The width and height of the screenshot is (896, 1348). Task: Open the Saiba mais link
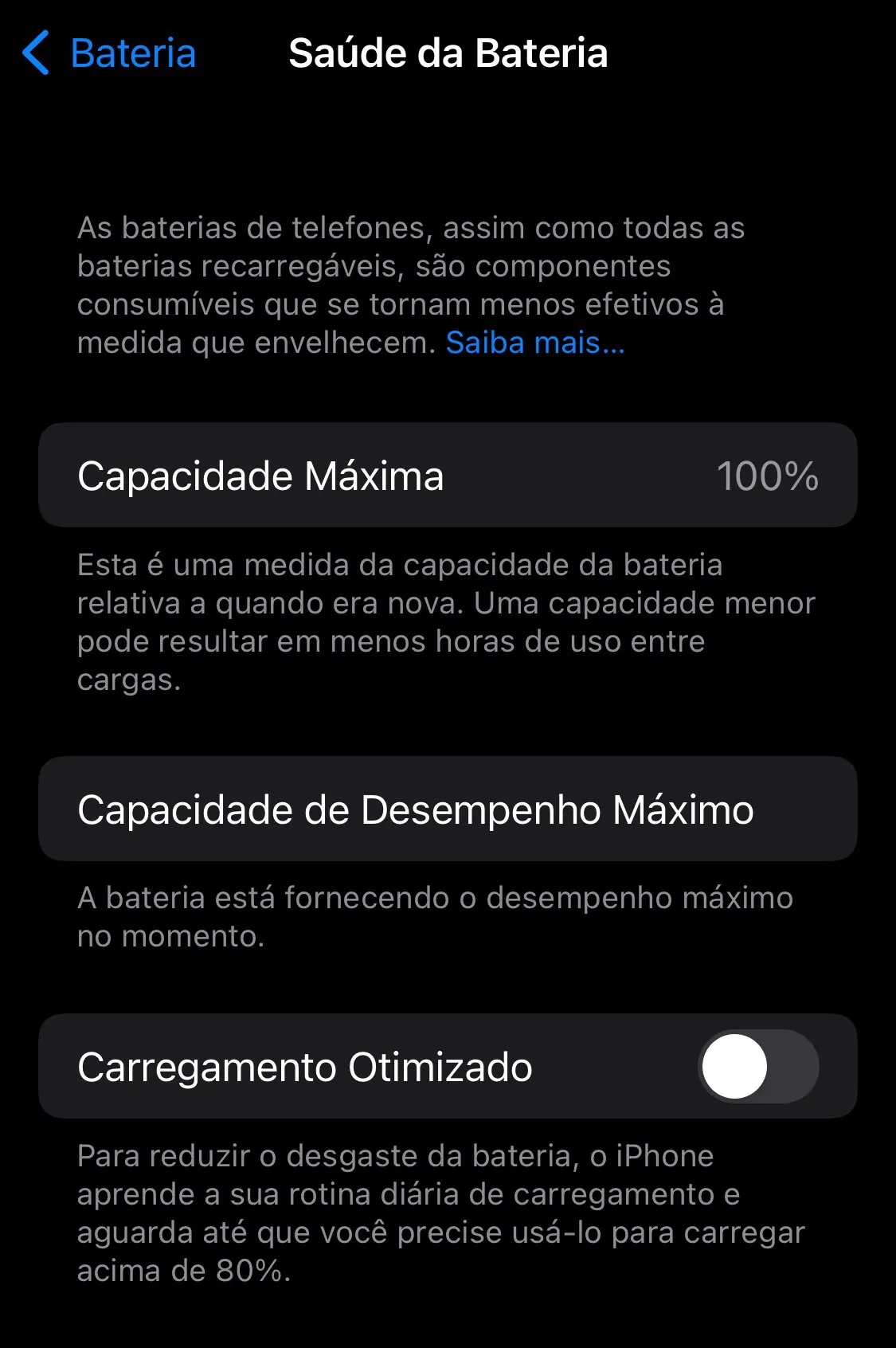(x=535, y=343)
